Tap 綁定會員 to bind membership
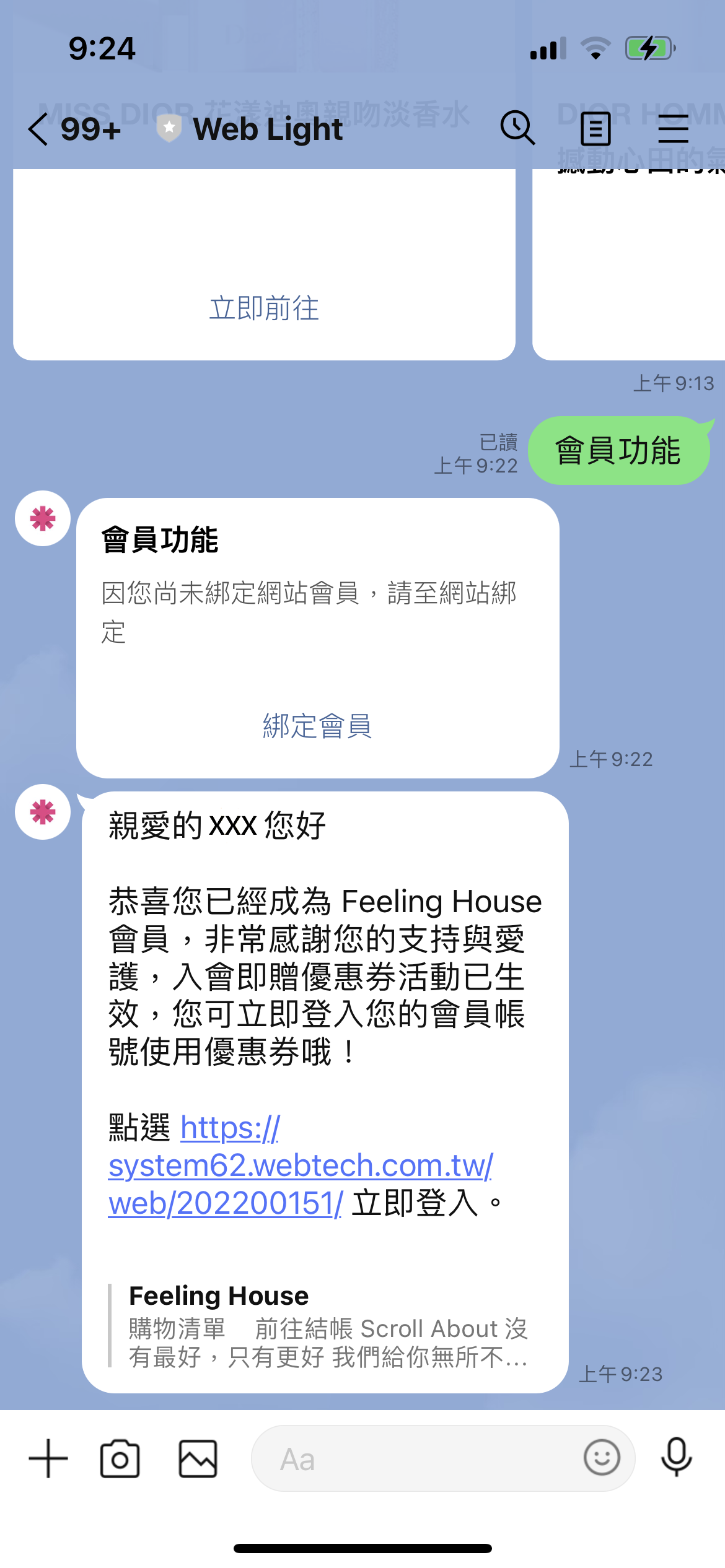725x1568 pixels. pyautogui.click(x=317, y=726)
